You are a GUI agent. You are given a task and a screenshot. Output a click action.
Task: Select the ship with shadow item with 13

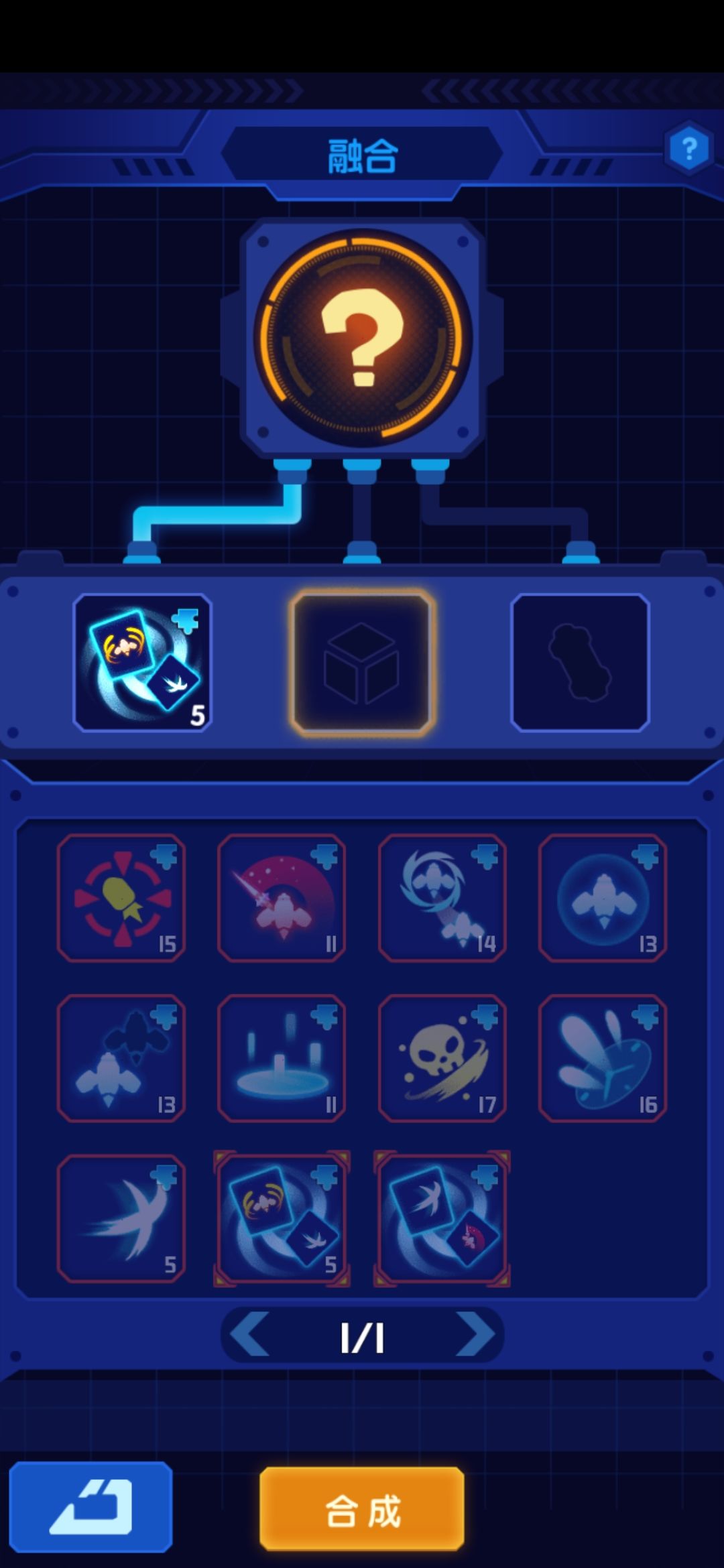pyautogui.click(x=121, y=1058)
